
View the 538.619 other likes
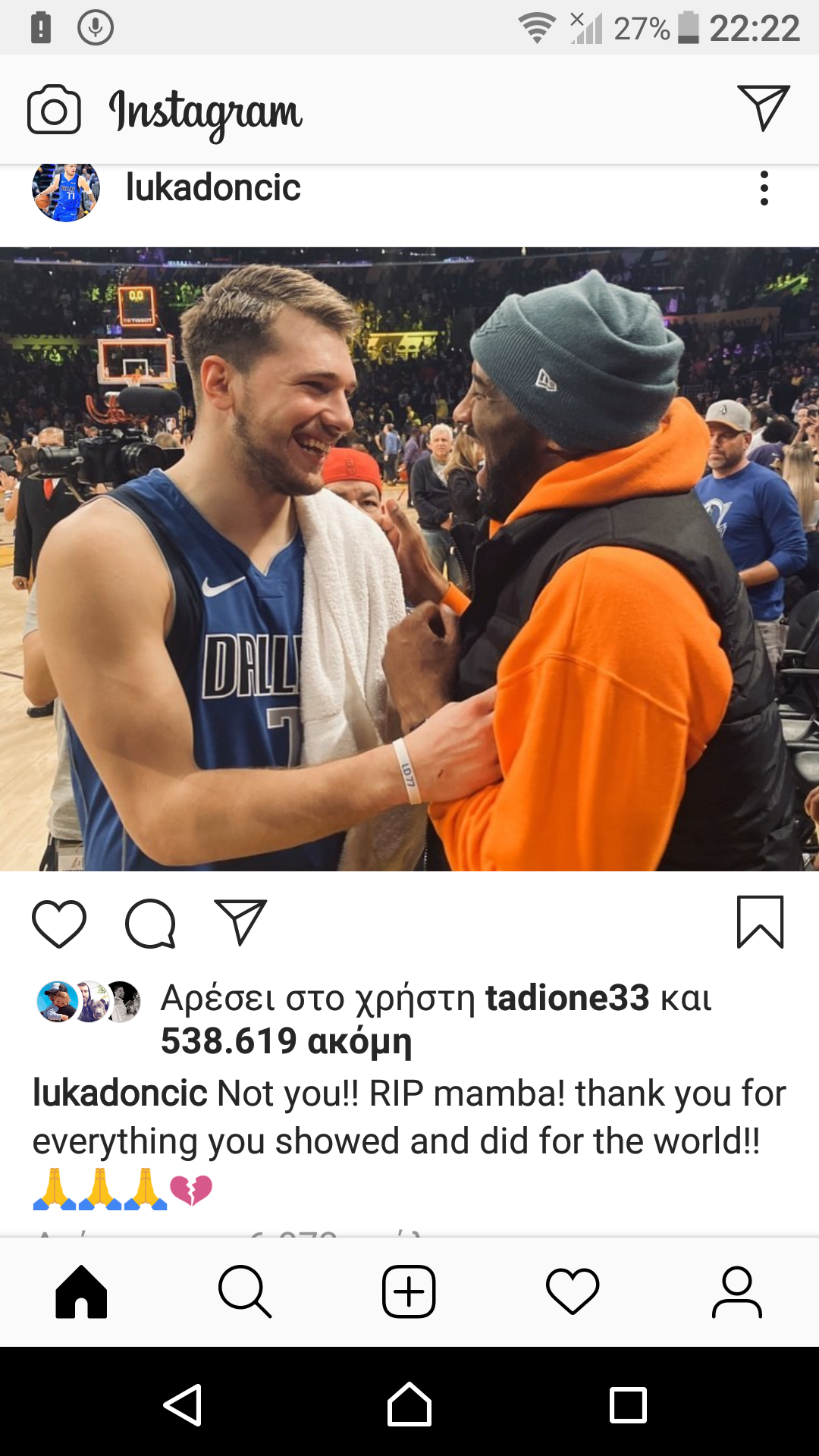[x=286, y=1041]
